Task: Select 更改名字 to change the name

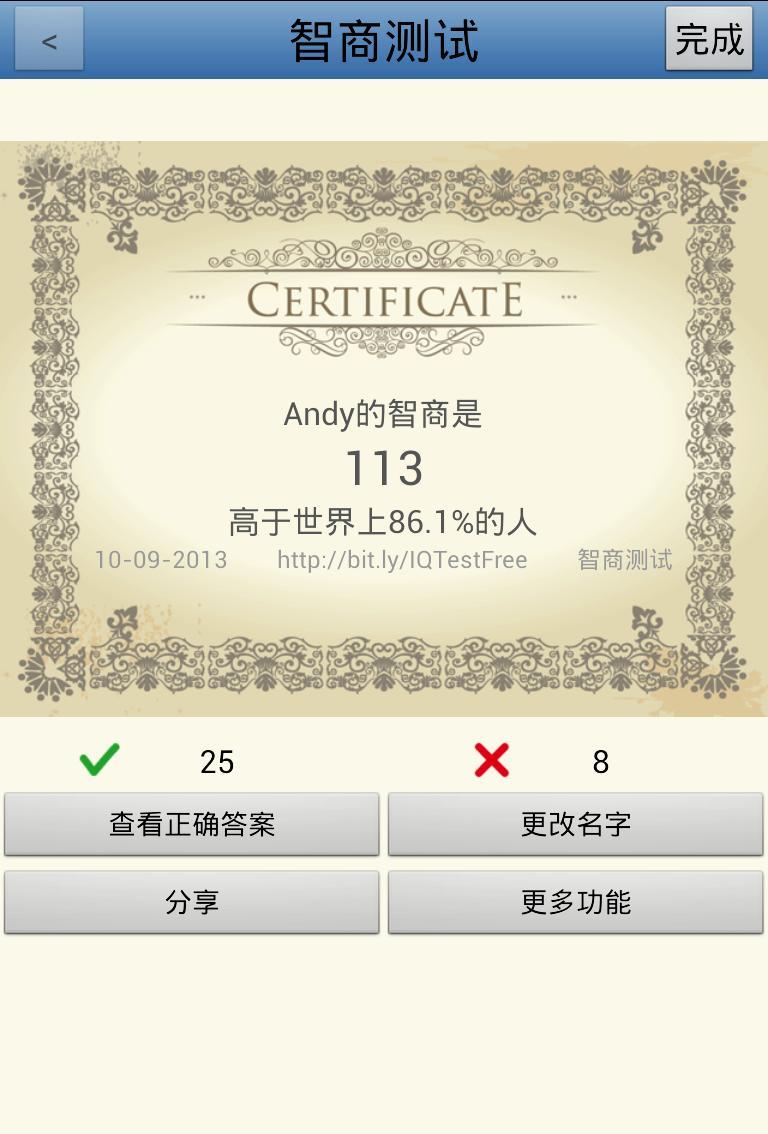Action: tap(575, 824)
